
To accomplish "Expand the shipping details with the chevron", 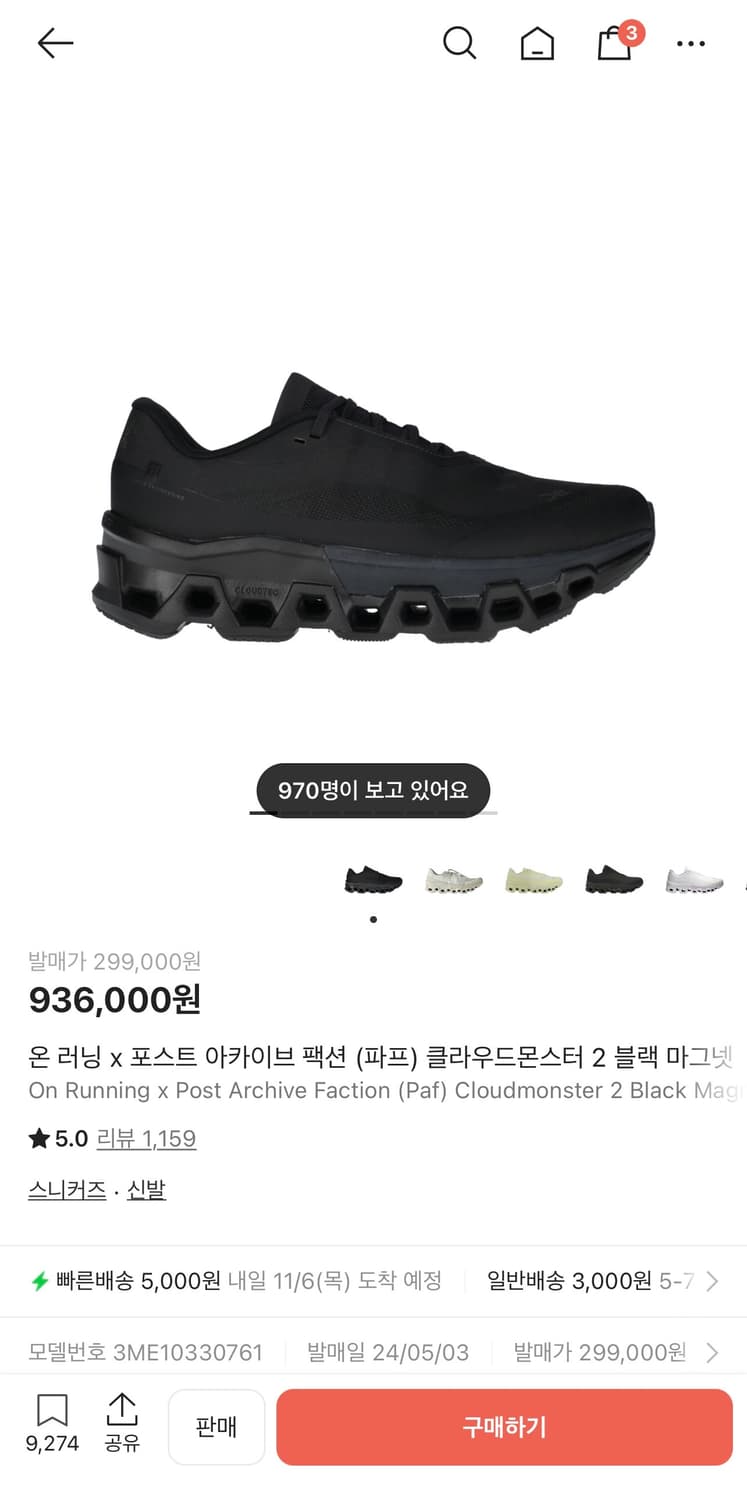I will 712,1281.
